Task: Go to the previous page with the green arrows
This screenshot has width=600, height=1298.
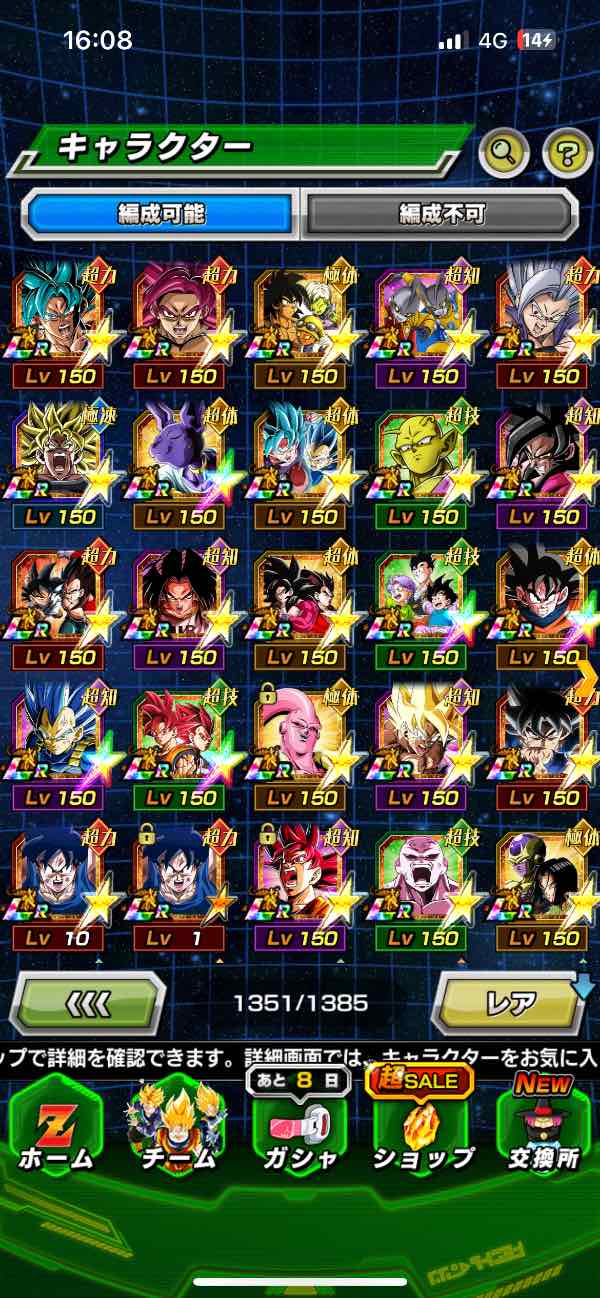Action: (x=88, y=1001)
